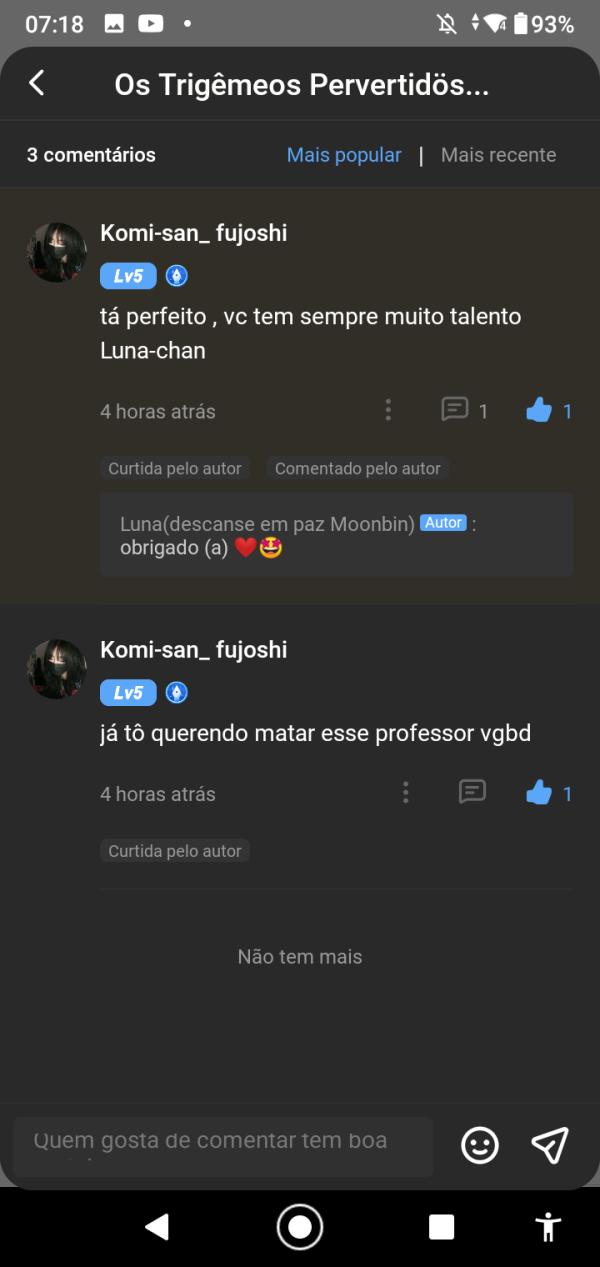Screen dimensions: 600x1267
Task: Open the emoji picker
Action: [x=480, y=1145]
